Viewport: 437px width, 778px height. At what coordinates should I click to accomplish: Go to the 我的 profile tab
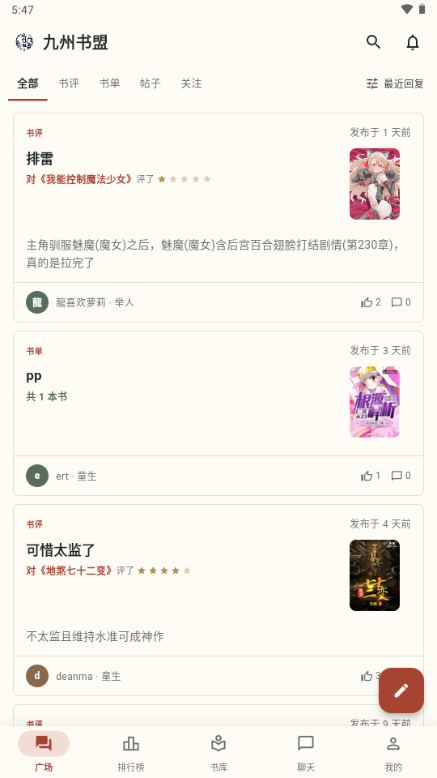pyautogui.click(x=393, y=753)
